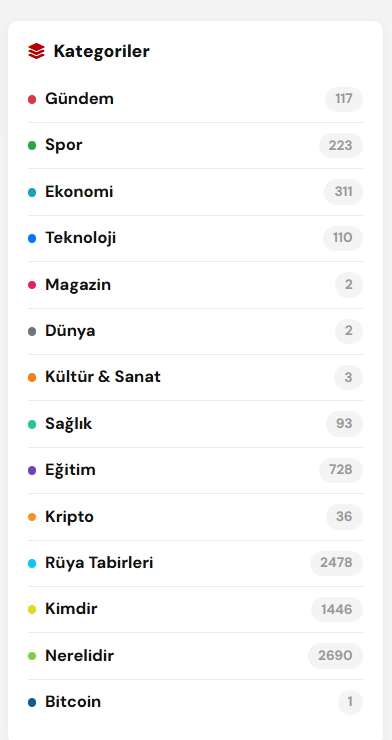Open Kültür & Sanat category
Viewport: 392px width, 740px height.
(x=195, y=378)
